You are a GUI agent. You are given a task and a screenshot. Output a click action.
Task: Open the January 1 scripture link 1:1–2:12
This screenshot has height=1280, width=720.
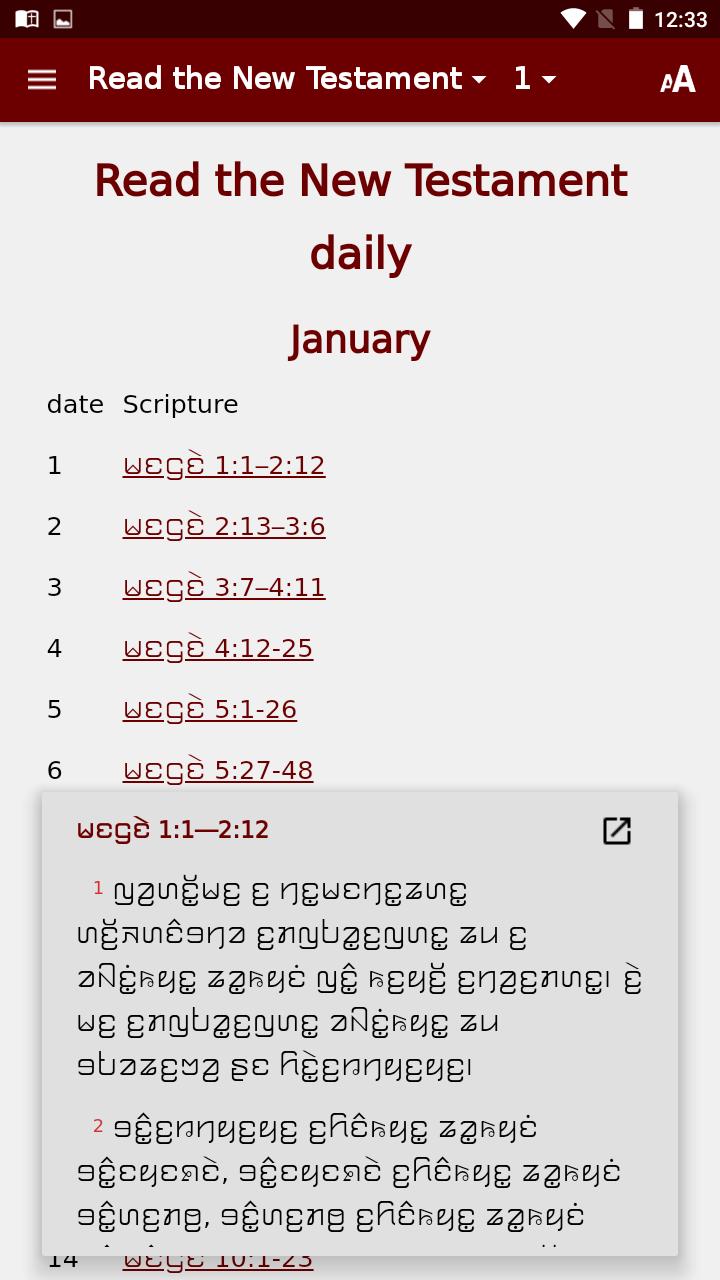[224, 466]
